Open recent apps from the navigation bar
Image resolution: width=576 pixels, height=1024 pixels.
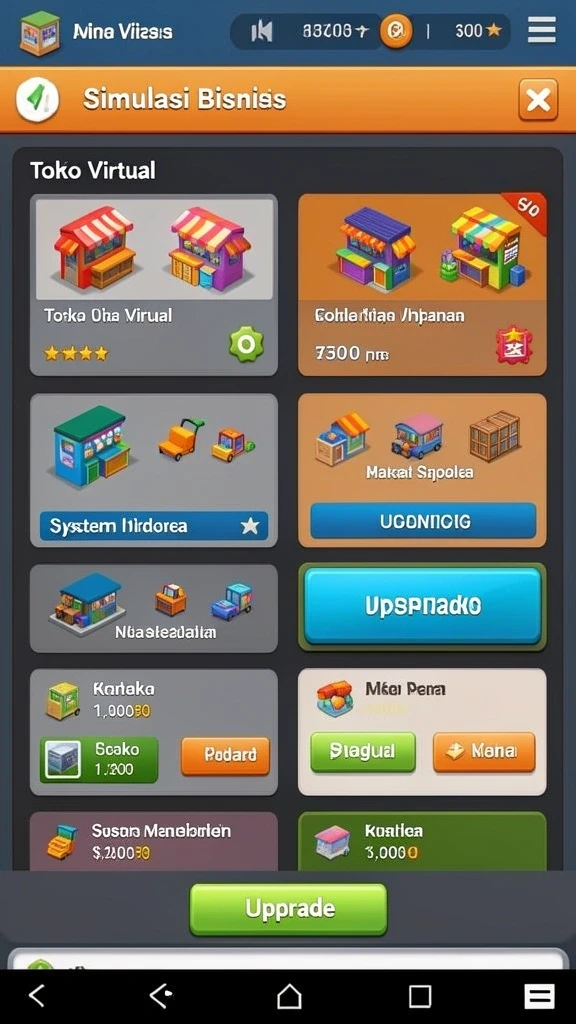point(420,997)
